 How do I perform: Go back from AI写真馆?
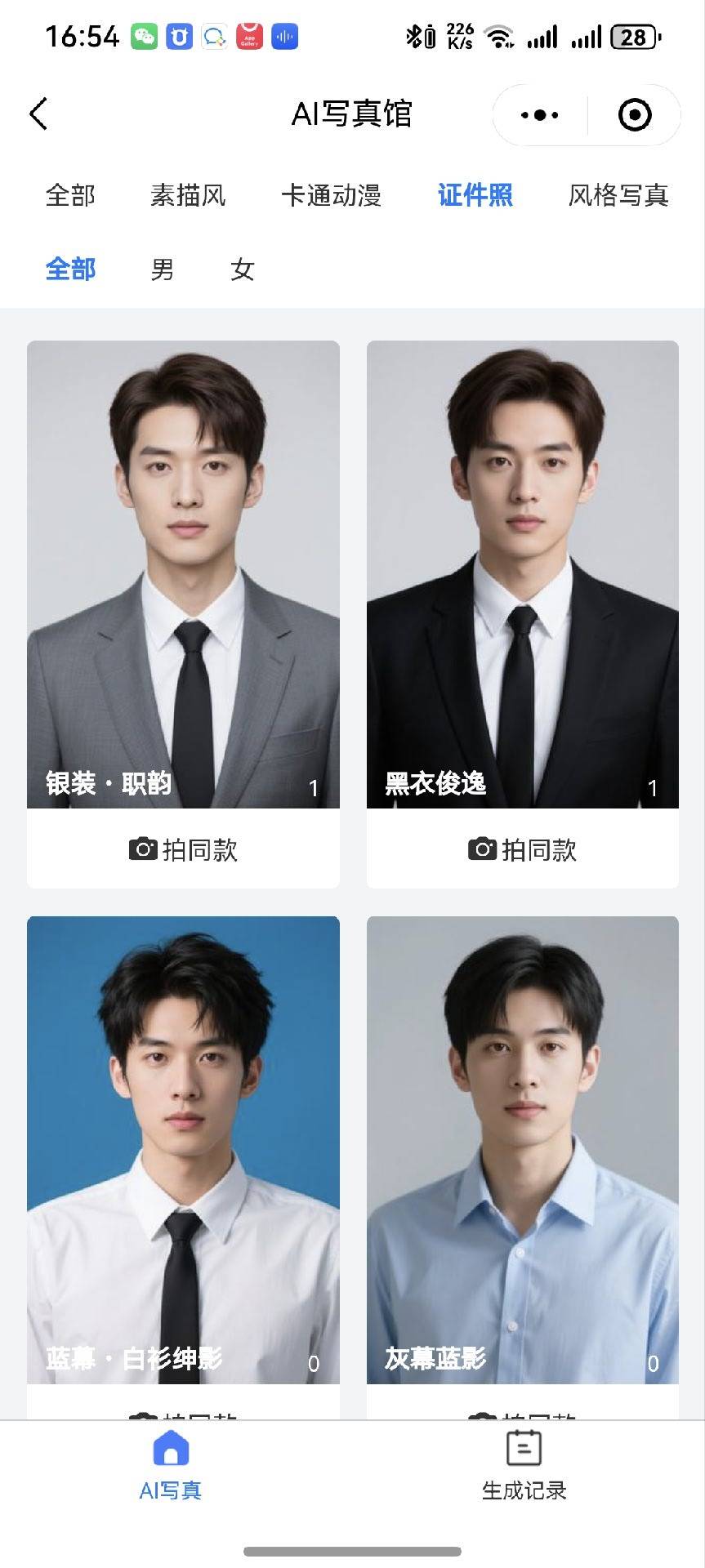pos(38,114)
